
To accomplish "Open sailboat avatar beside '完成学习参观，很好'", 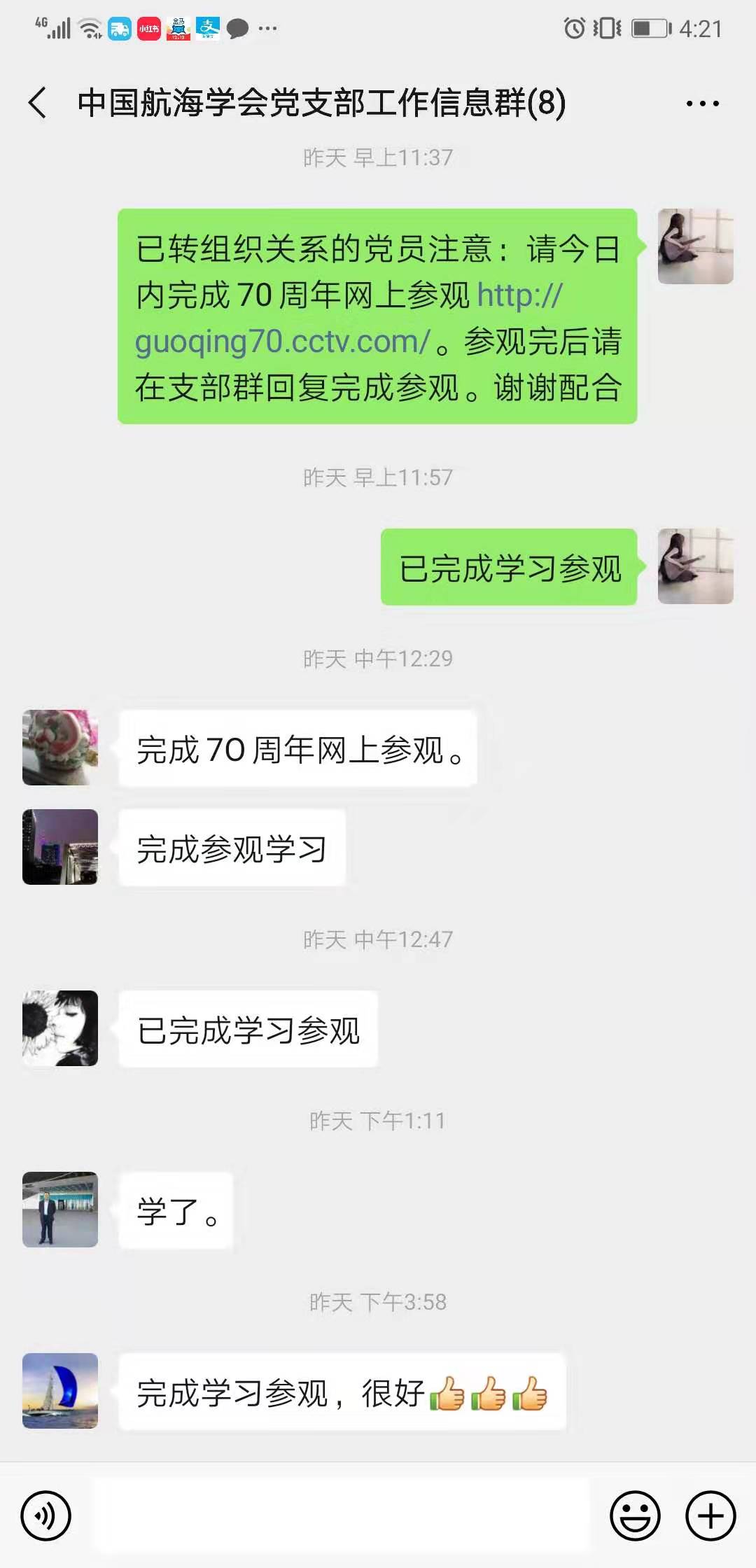I will pyautogui.click(x=60, y=1391).
